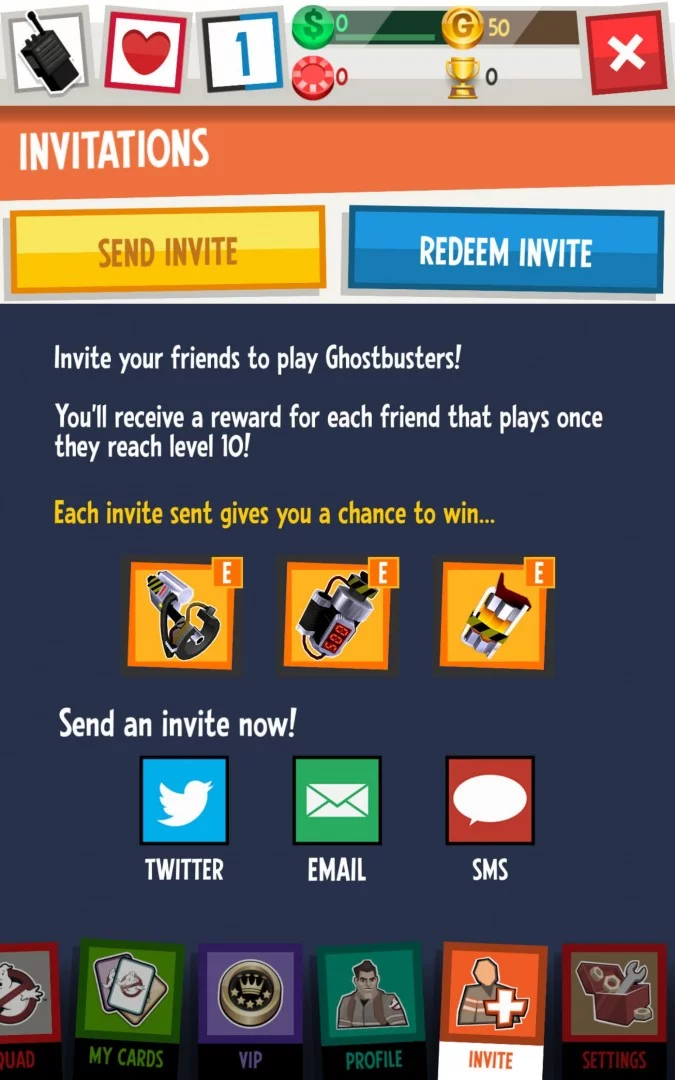Tap the red heart icon

(145, 50)
